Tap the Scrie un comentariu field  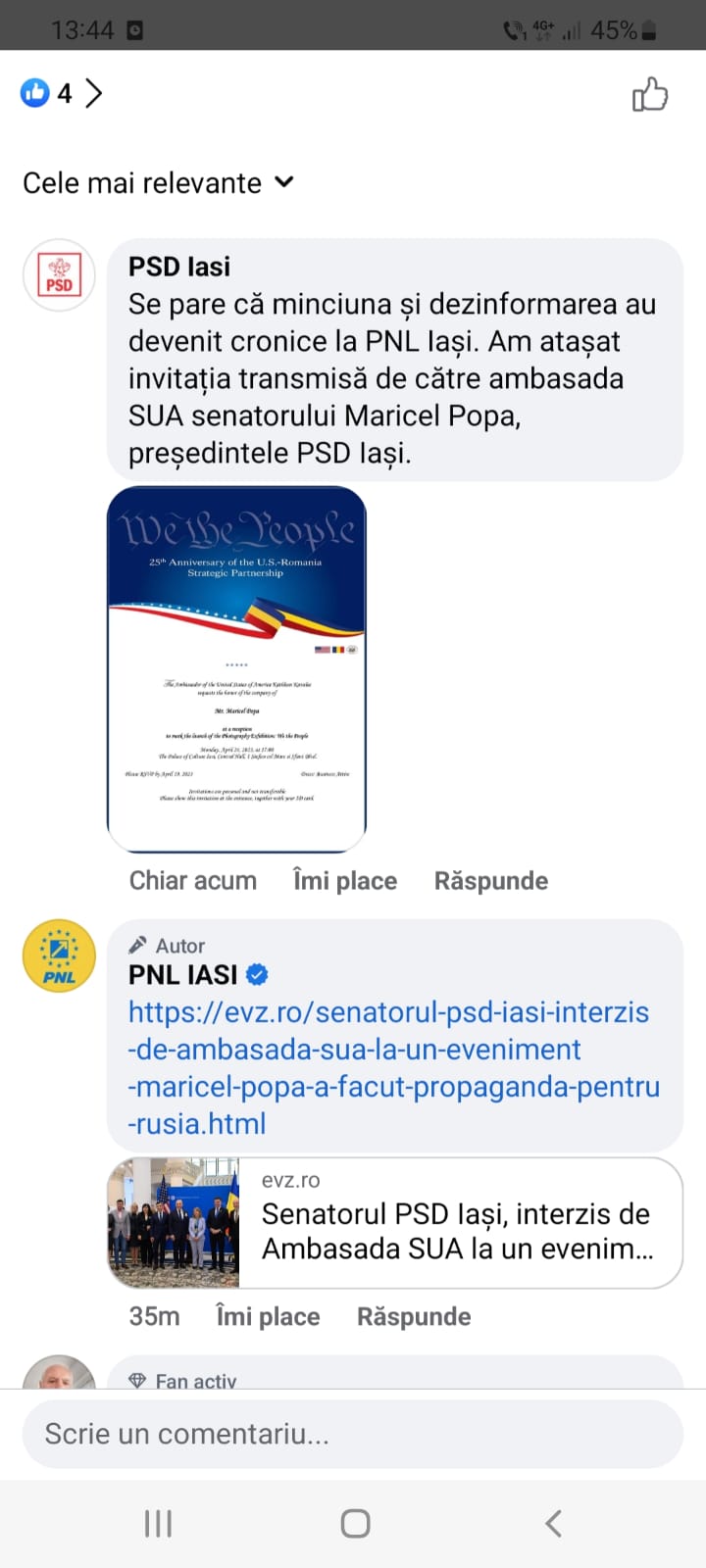353,1434
